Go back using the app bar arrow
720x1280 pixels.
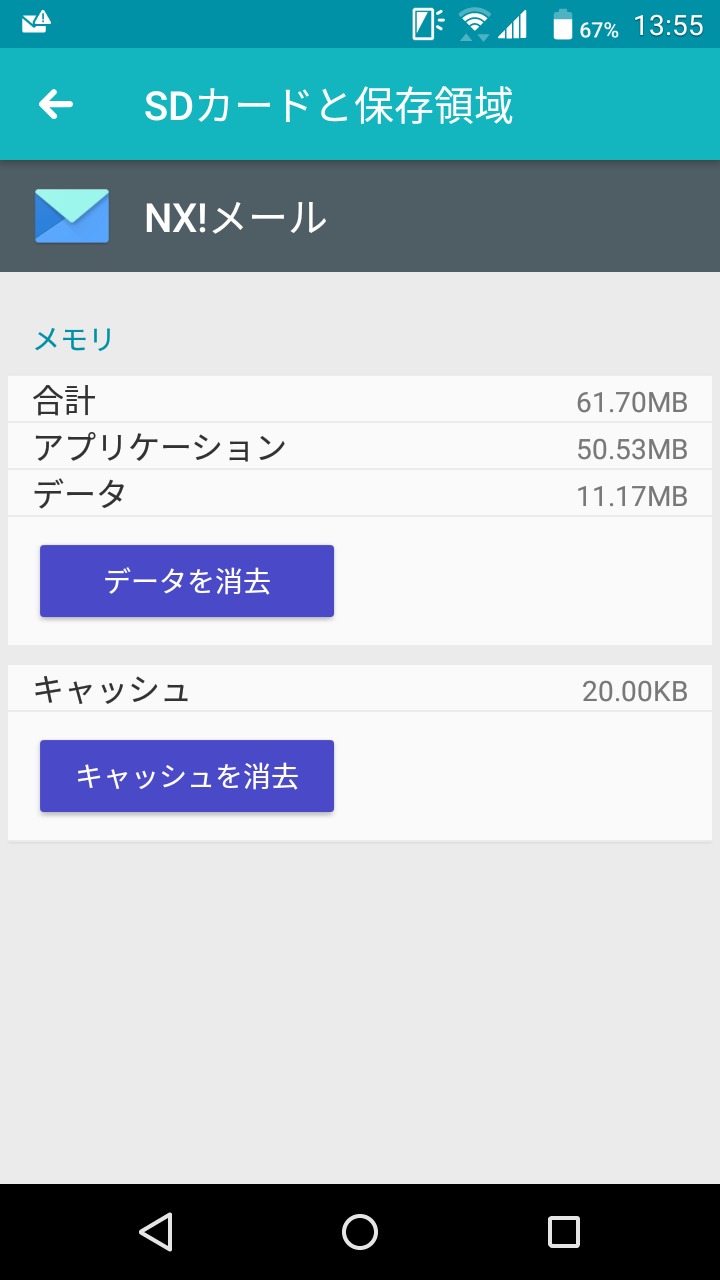(x=56, y=104)
